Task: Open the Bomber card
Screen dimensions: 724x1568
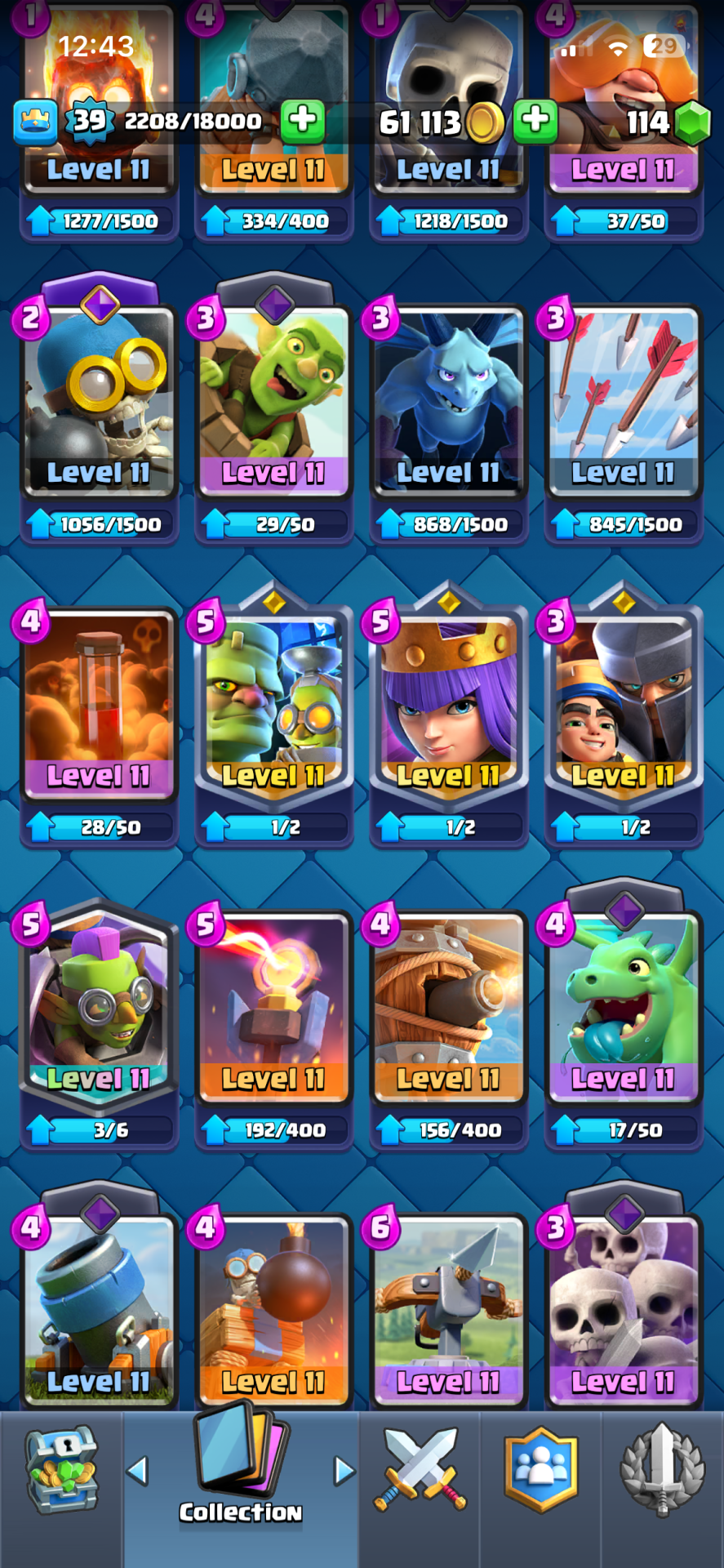Action: tap(99, 402)
